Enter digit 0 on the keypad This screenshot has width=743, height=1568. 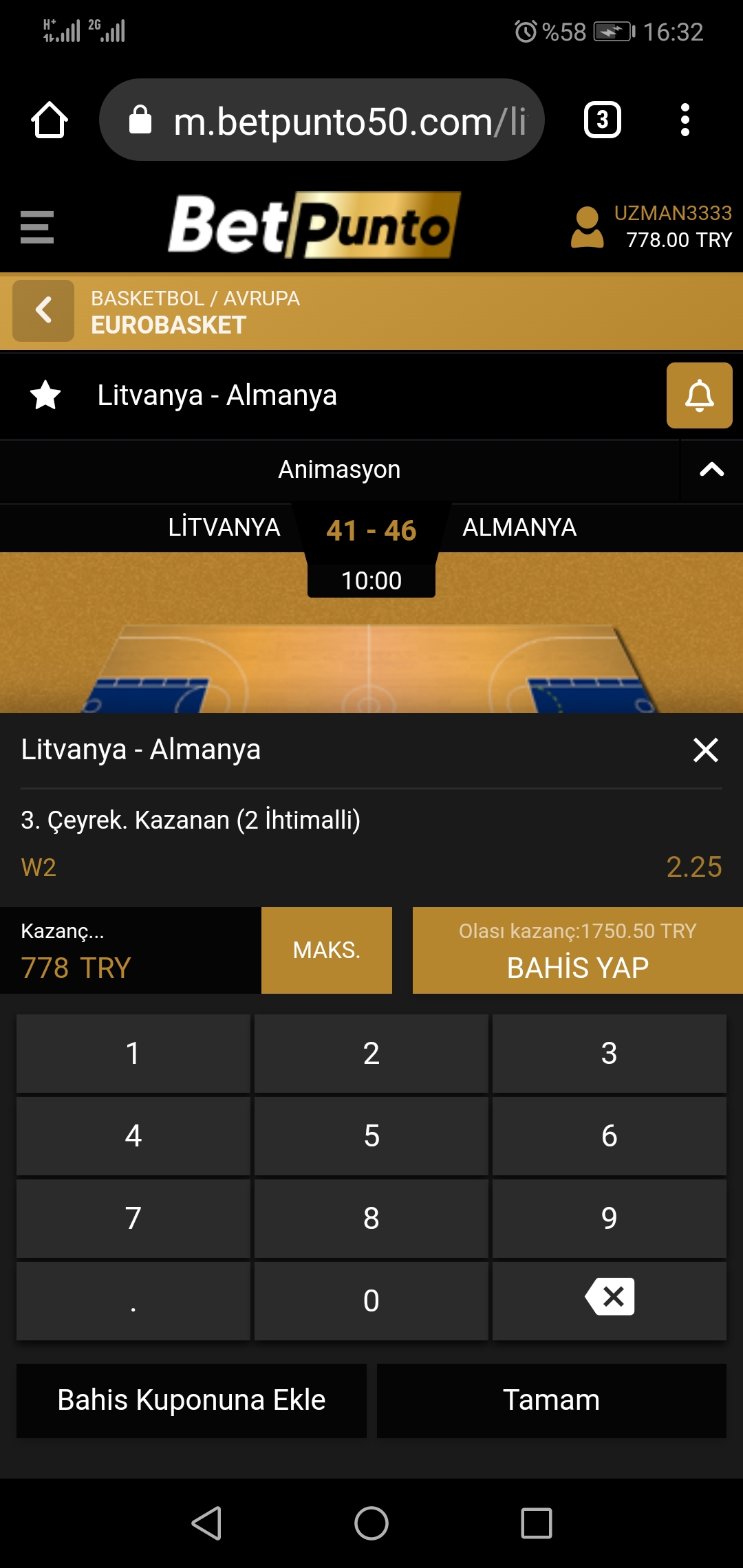(x=371, y=1300)
